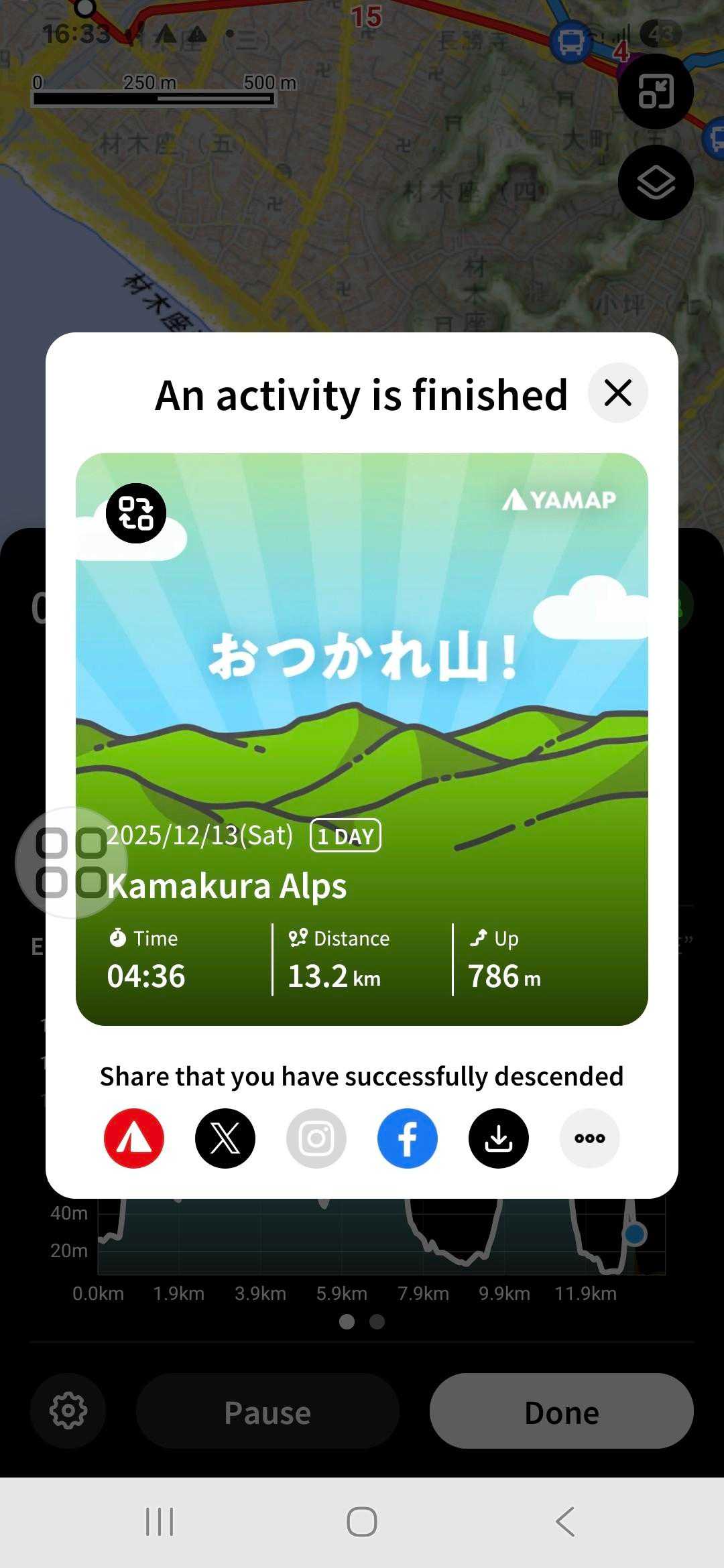Close the activity finished dialog
This screenshot has width=724, height=1568.
(617, 393)
